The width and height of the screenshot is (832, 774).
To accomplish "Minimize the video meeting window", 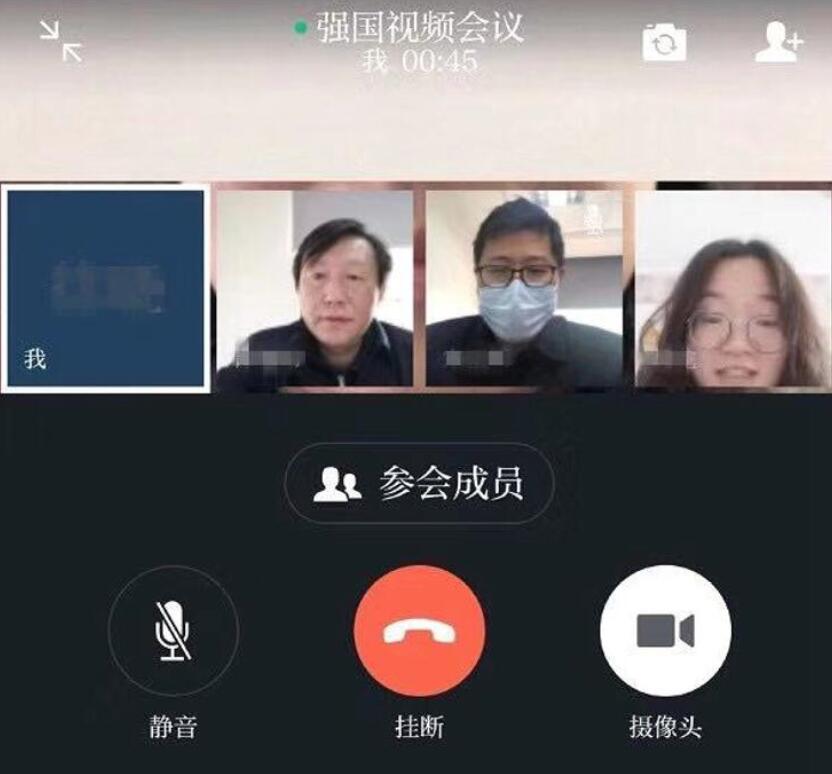I will pyautogui.click(x=60, y=42).
